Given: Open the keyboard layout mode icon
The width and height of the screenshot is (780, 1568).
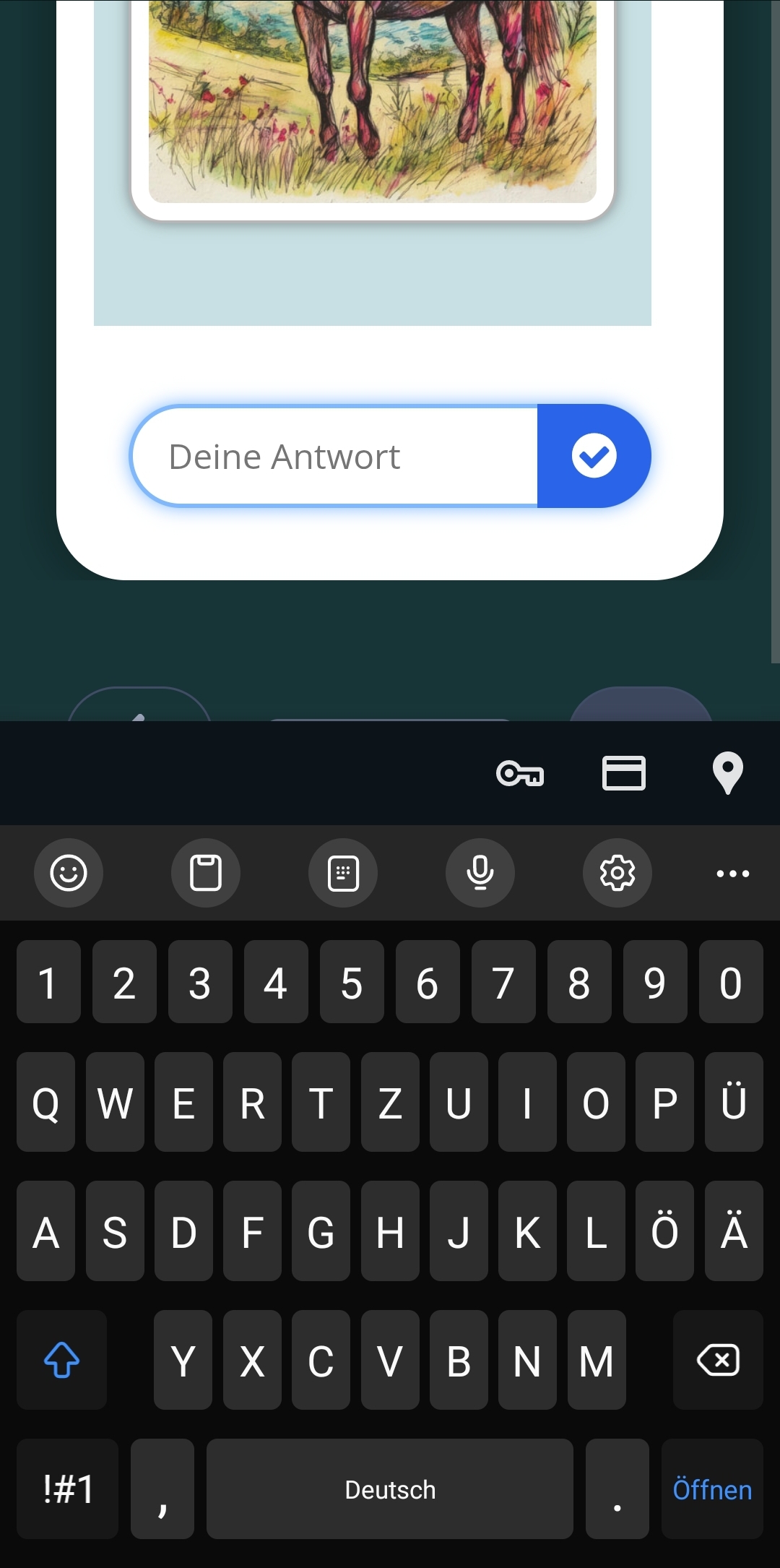Looking at the screenshot, I should click(x=343, y=873).
